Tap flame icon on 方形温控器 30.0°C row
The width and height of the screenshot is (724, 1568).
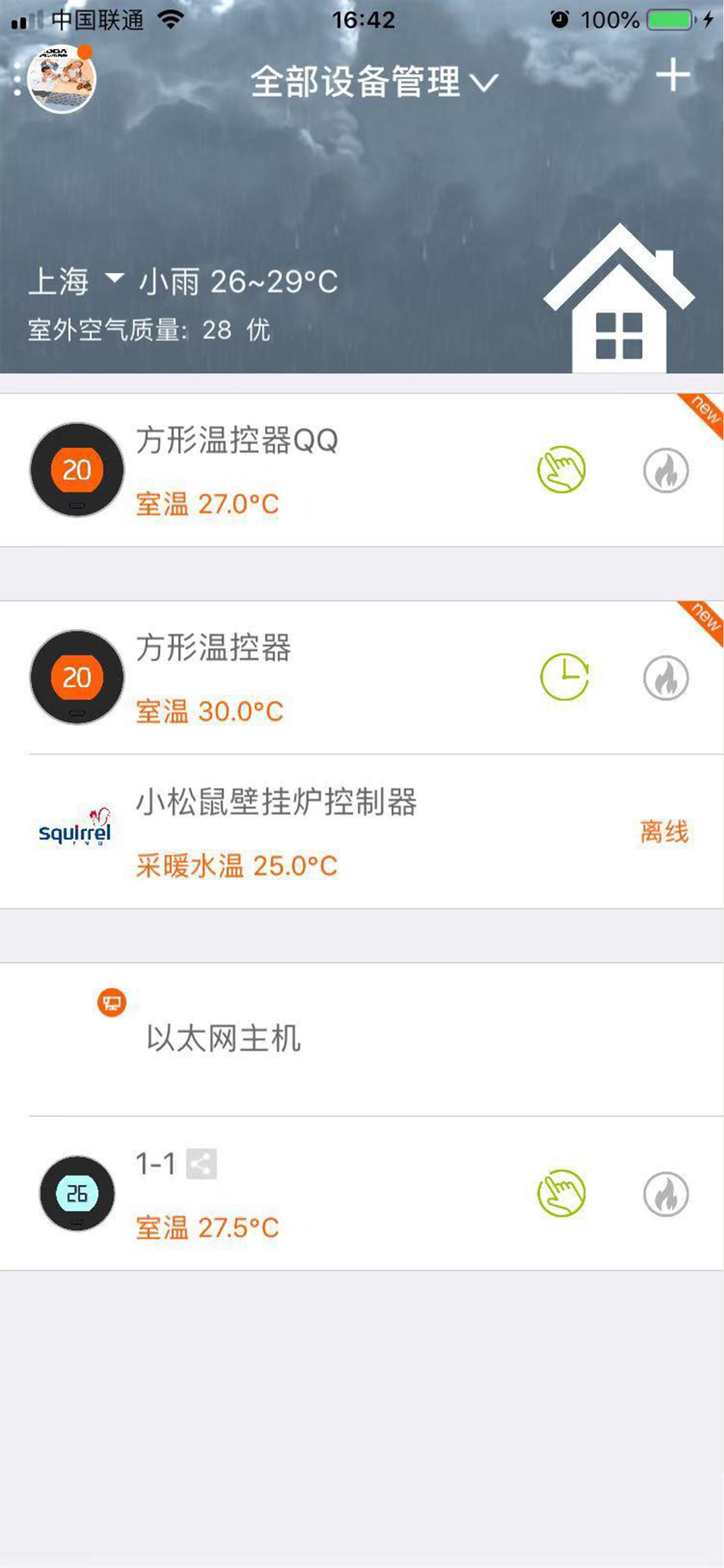(666, 677)
